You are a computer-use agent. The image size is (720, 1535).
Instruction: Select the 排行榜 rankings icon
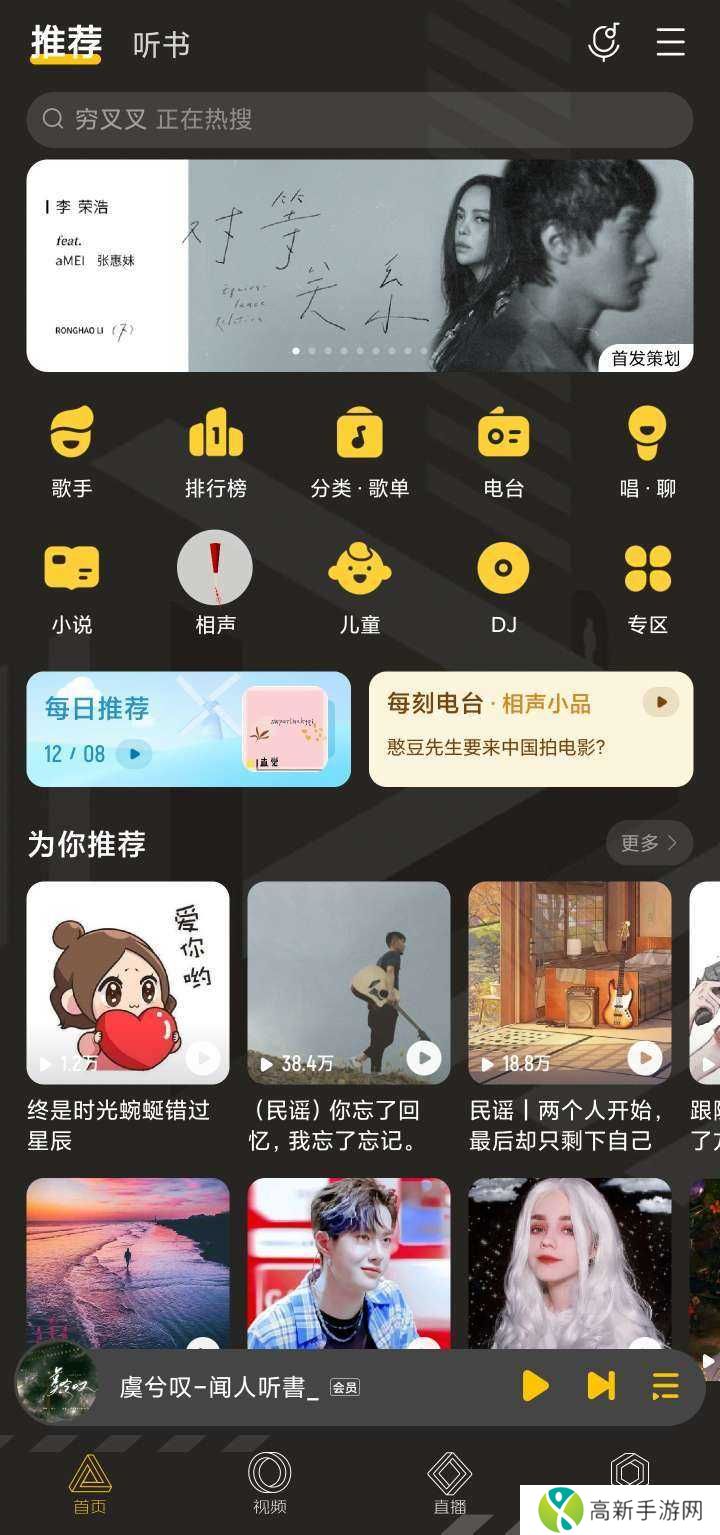pos(216,450)
